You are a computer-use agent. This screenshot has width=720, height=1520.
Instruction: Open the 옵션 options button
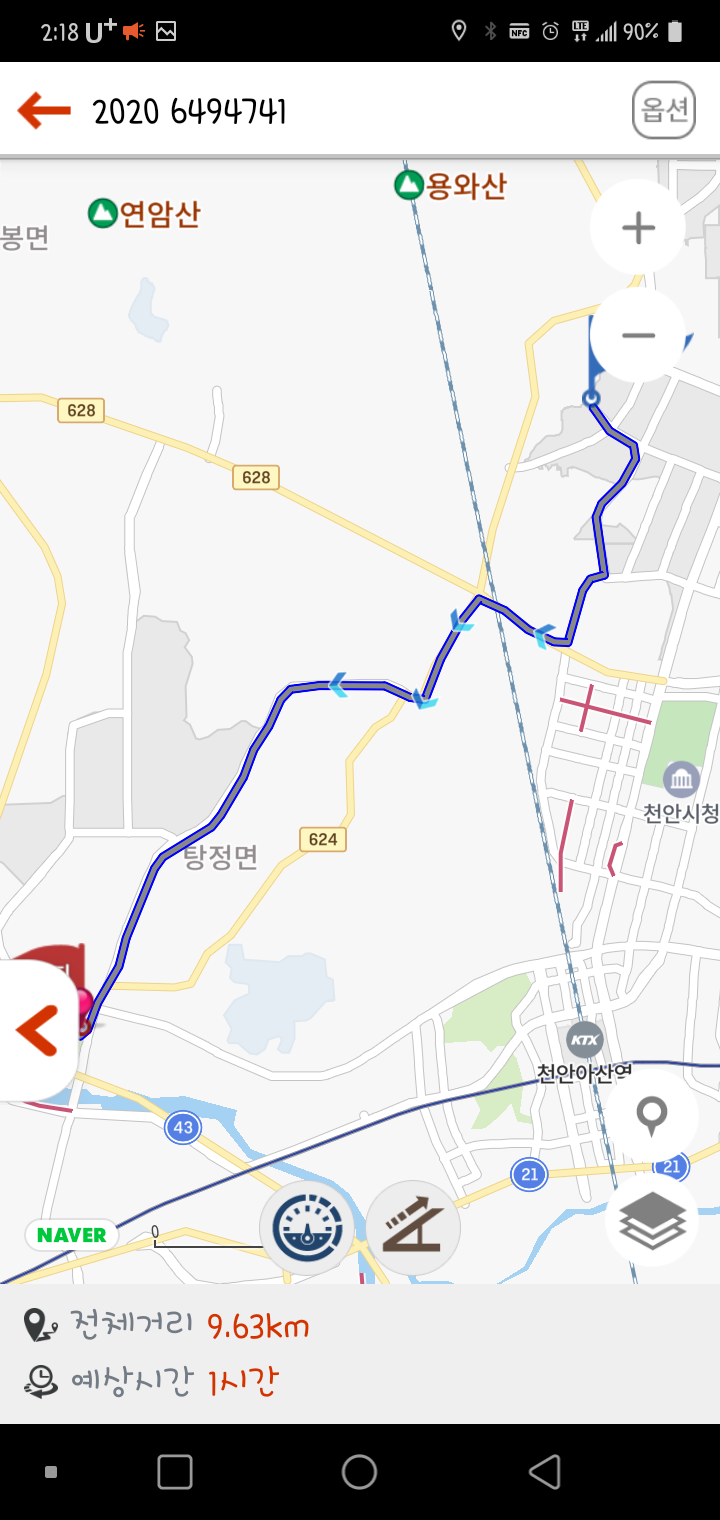pyautogui.click(x=664, y=110)
